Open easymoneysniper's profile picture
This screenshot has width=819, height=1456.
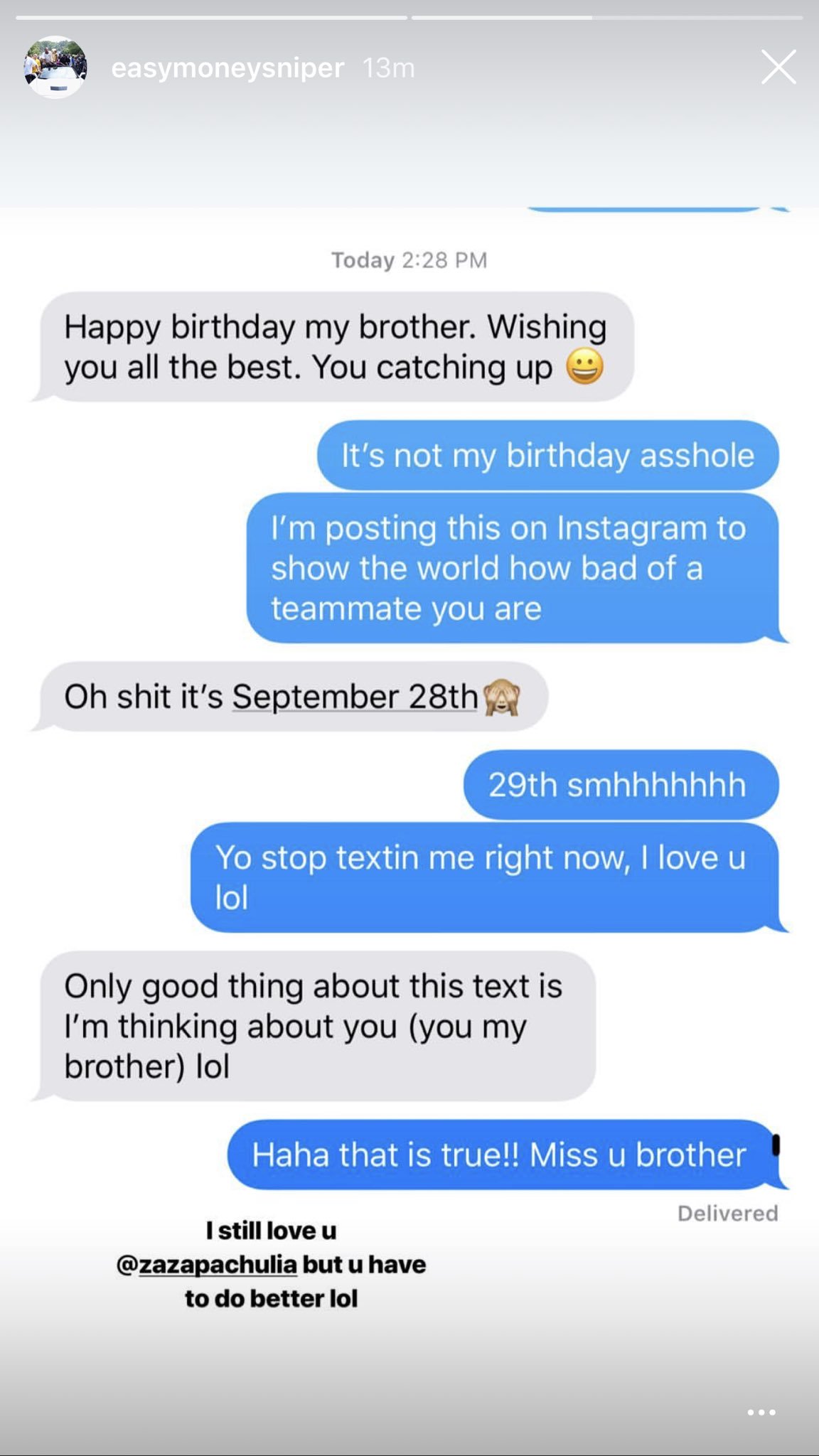point(55,68)
